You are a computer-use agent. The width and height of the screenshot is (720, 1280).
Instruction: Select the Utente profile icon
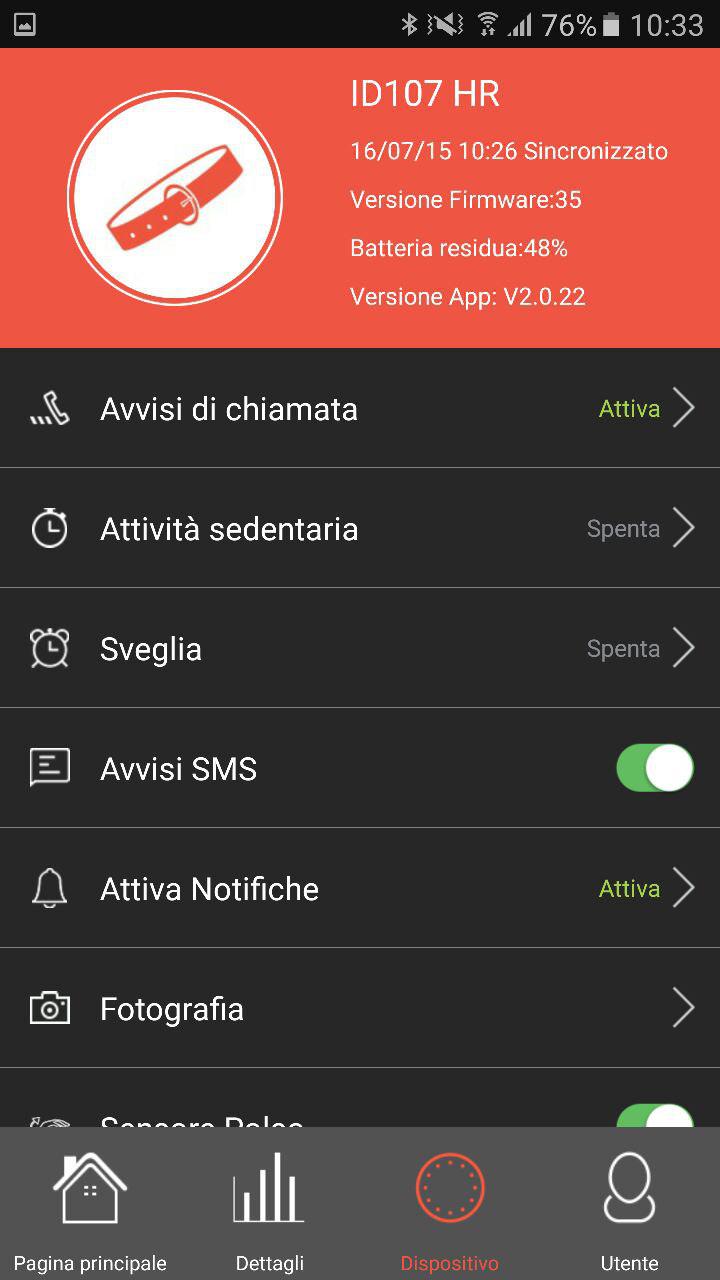pos(629,1190)
